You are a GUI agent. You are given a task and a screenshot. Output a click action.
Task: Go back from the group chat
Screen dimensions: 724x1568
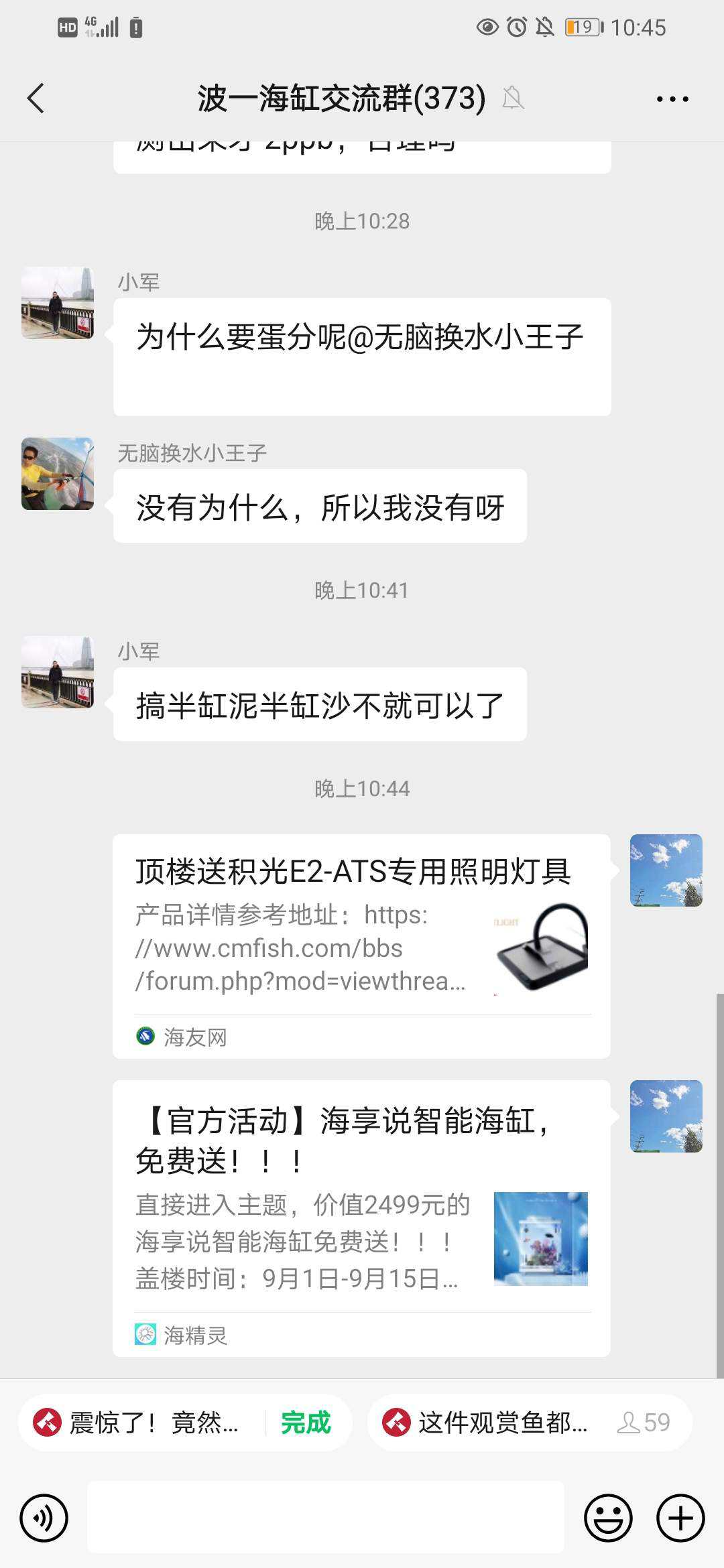coord(36,99)
